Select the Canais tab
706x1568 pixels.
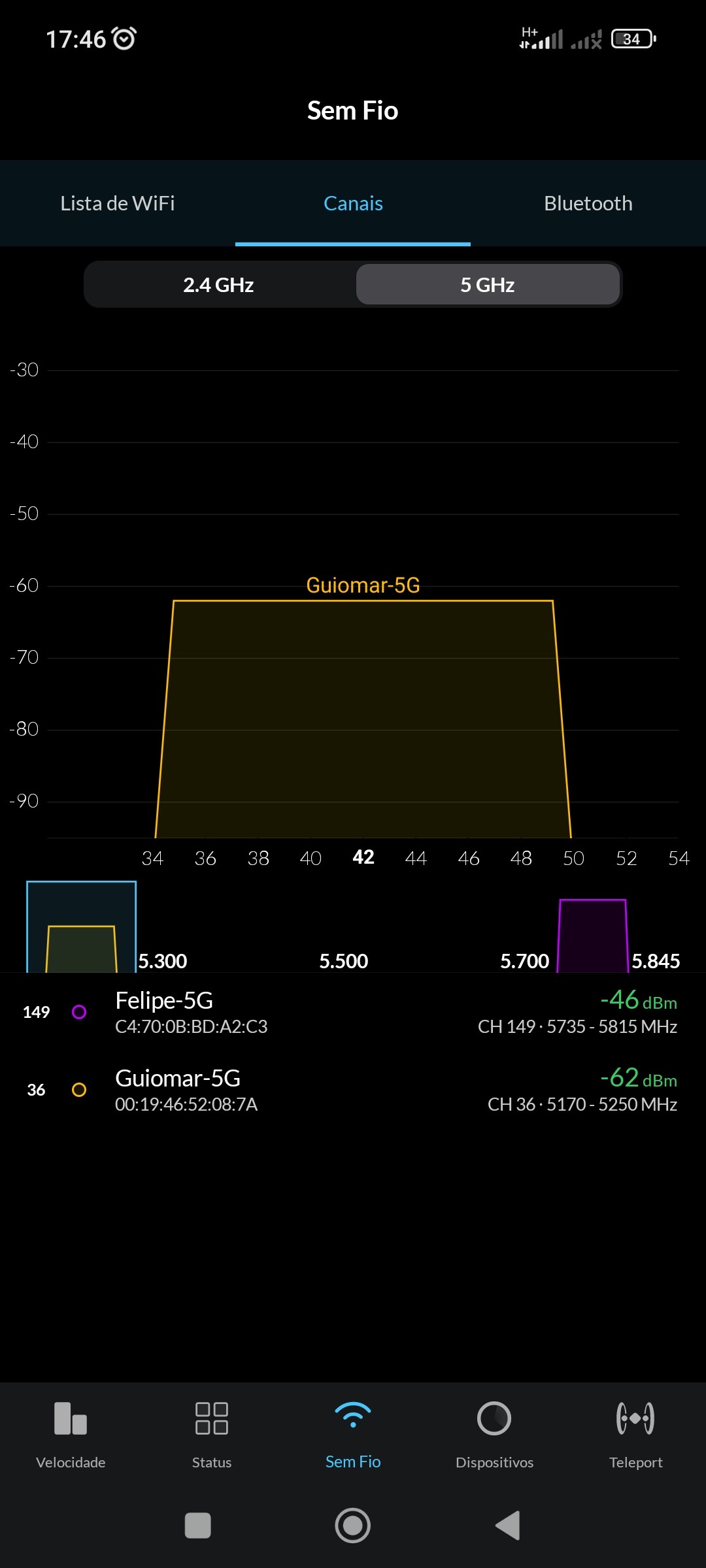[353, 204]
